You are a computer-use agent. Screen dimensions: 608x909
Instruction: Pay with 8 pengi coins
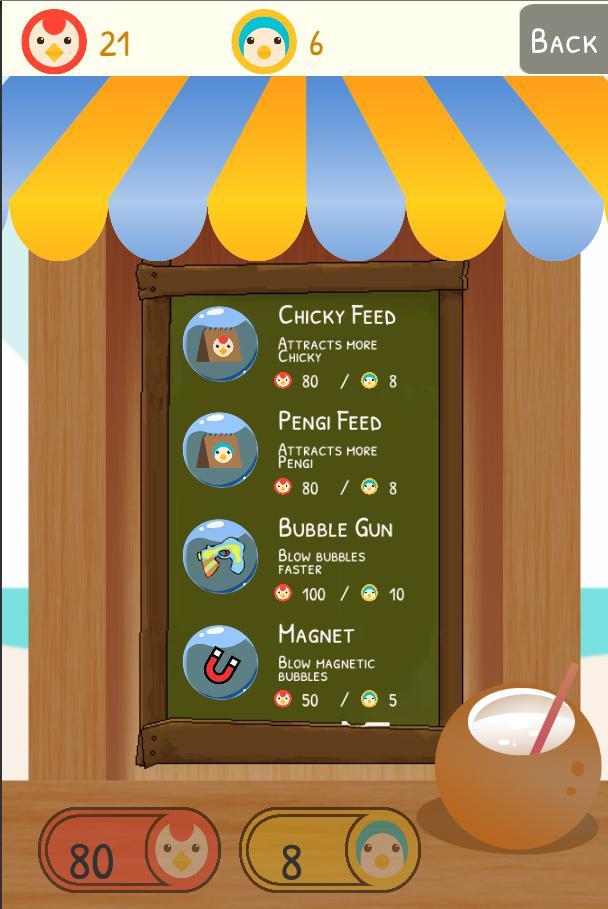pyautogui.click(x=330, y=851)
